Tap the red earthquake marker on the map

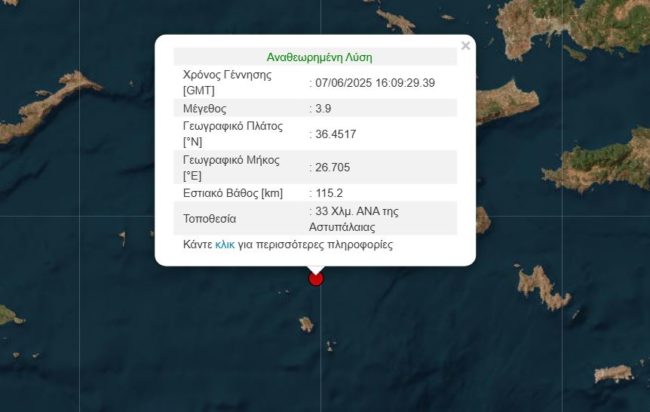pyautogui.click(x=316, y=278)
